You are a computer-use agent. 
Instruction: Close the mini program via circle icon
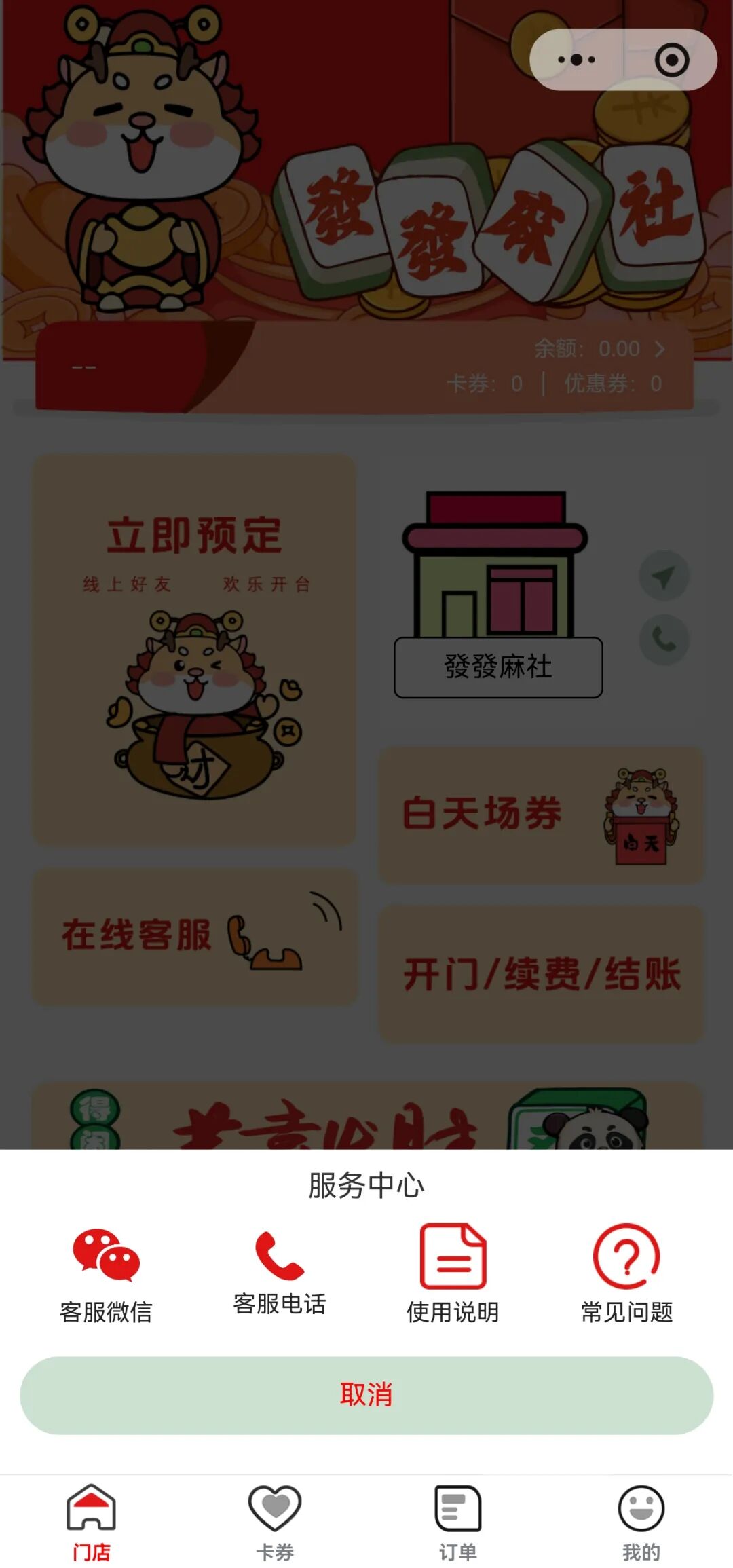tap(671, 60)
